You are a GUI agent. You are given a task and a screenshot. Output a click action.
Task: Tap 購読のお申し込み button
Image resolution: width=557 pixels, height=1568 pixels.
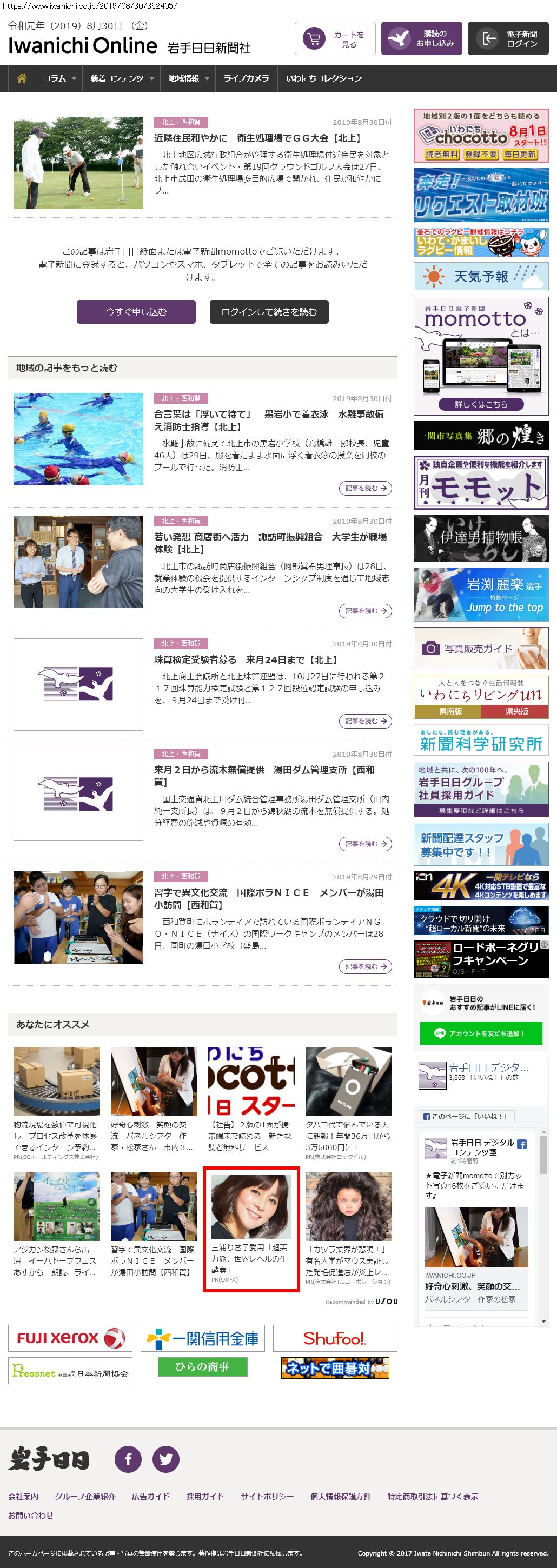[421, 39]
